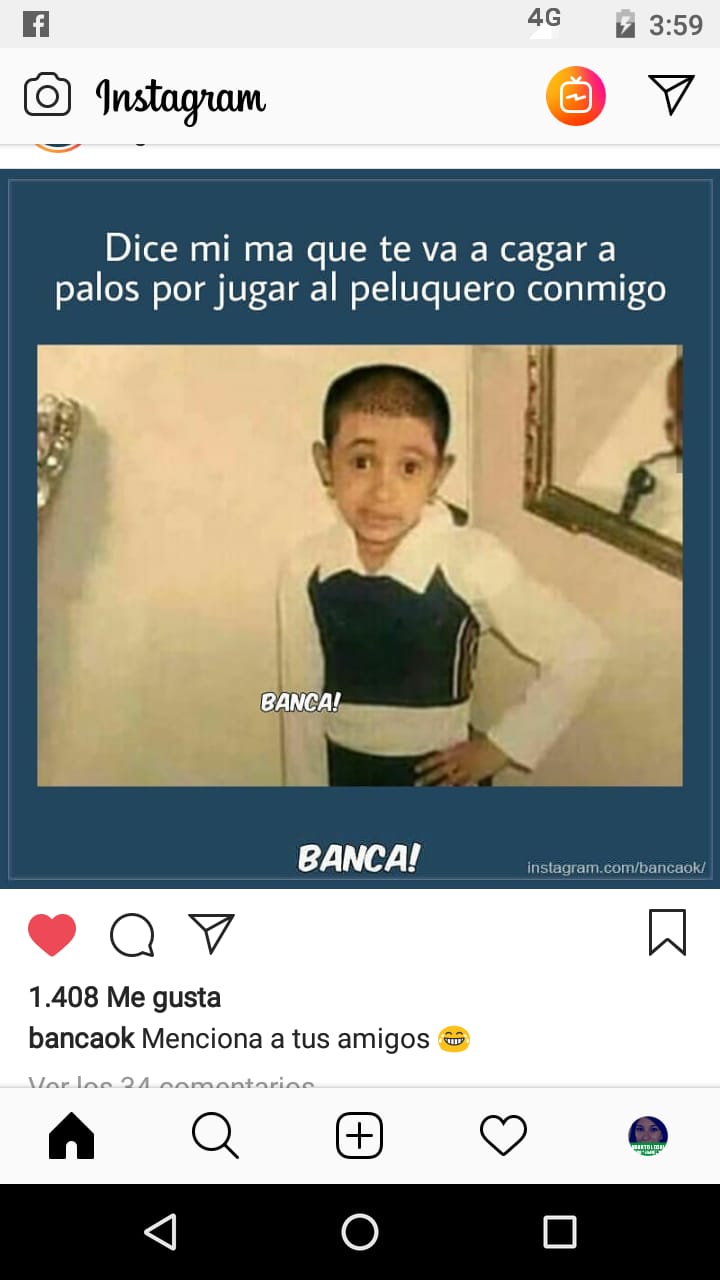
Task: View the list of 1.408 likes
Action: [x=125, y=997]
